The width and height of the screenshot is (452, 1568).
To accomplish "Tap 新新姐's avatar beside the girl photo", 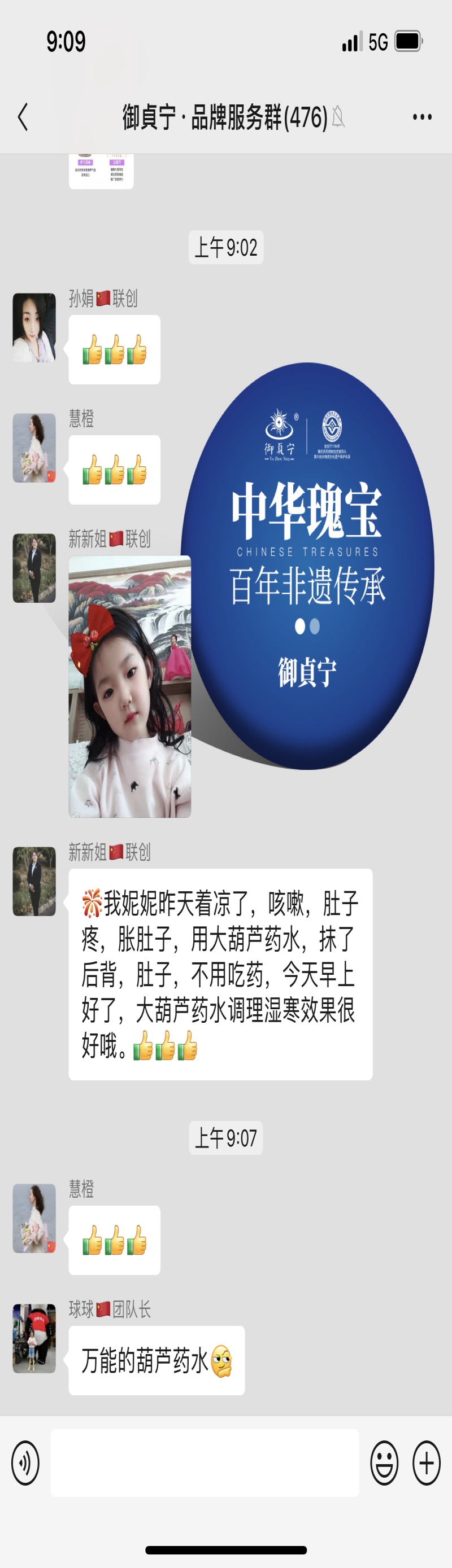I will coord(34,568).
